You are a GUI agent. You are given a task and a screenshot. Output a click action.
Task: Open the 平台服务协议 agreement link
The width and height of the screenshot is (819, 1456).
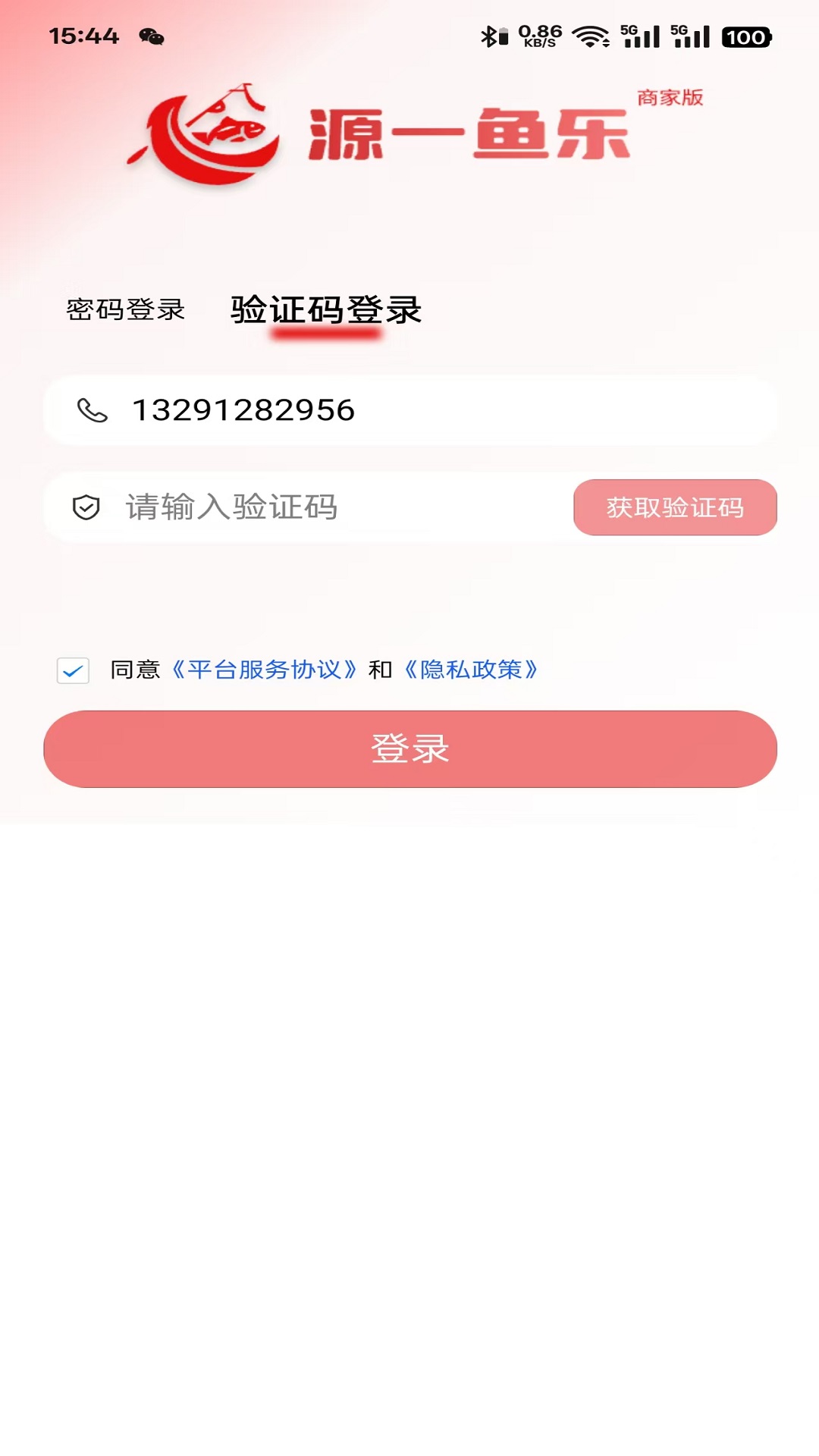pyautogui.click(x=266, y=669)
